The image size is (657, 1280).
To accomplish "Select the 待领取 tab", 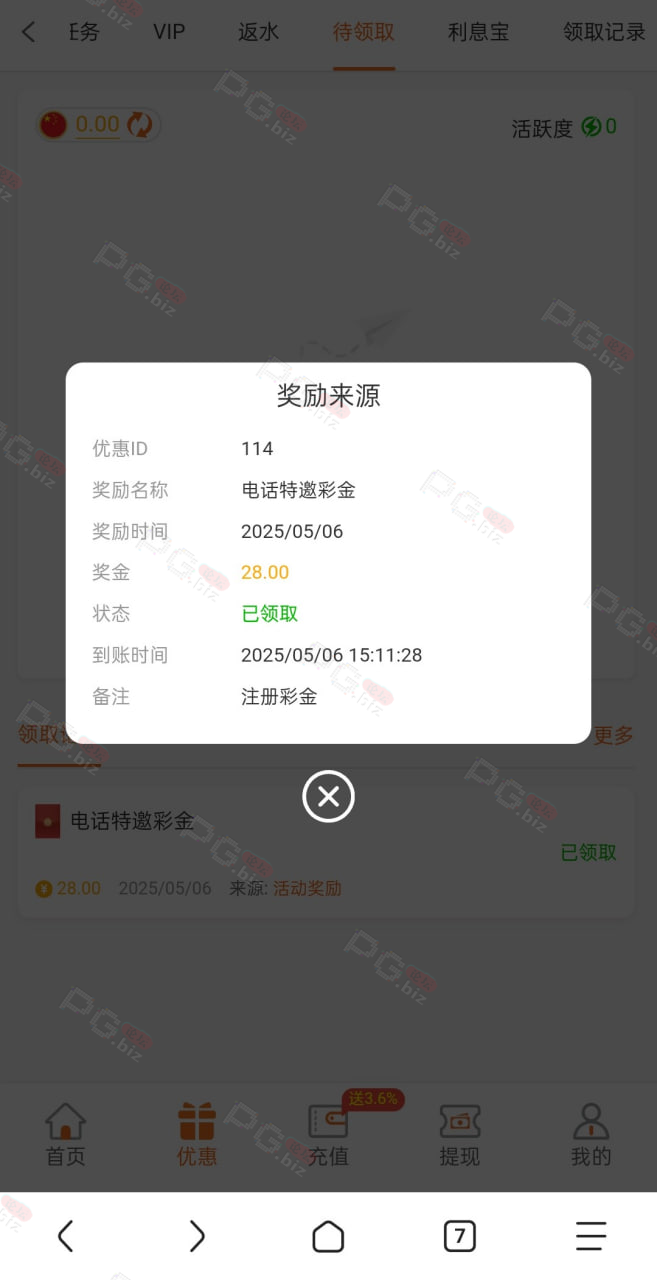I will (364, 32).
